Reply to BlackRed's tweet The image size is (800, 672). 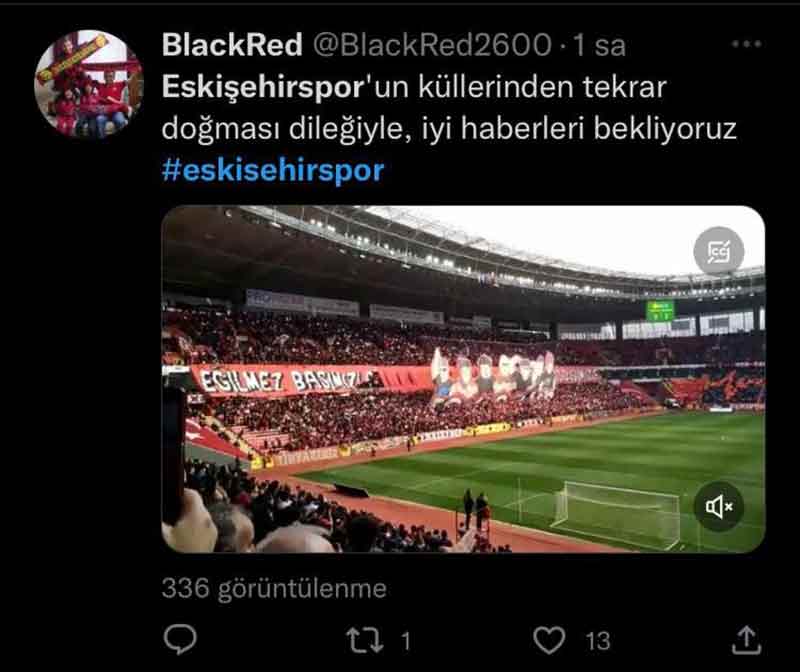179,638
